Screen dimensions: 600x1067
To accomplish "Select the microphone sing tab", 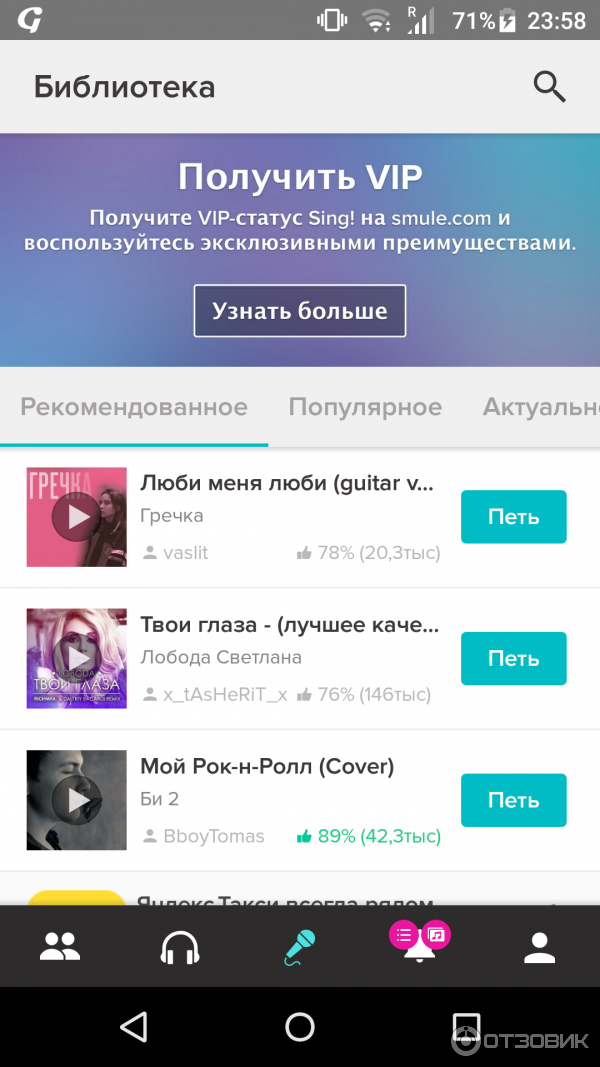I will pyautogui.click(x=299, y=947).
